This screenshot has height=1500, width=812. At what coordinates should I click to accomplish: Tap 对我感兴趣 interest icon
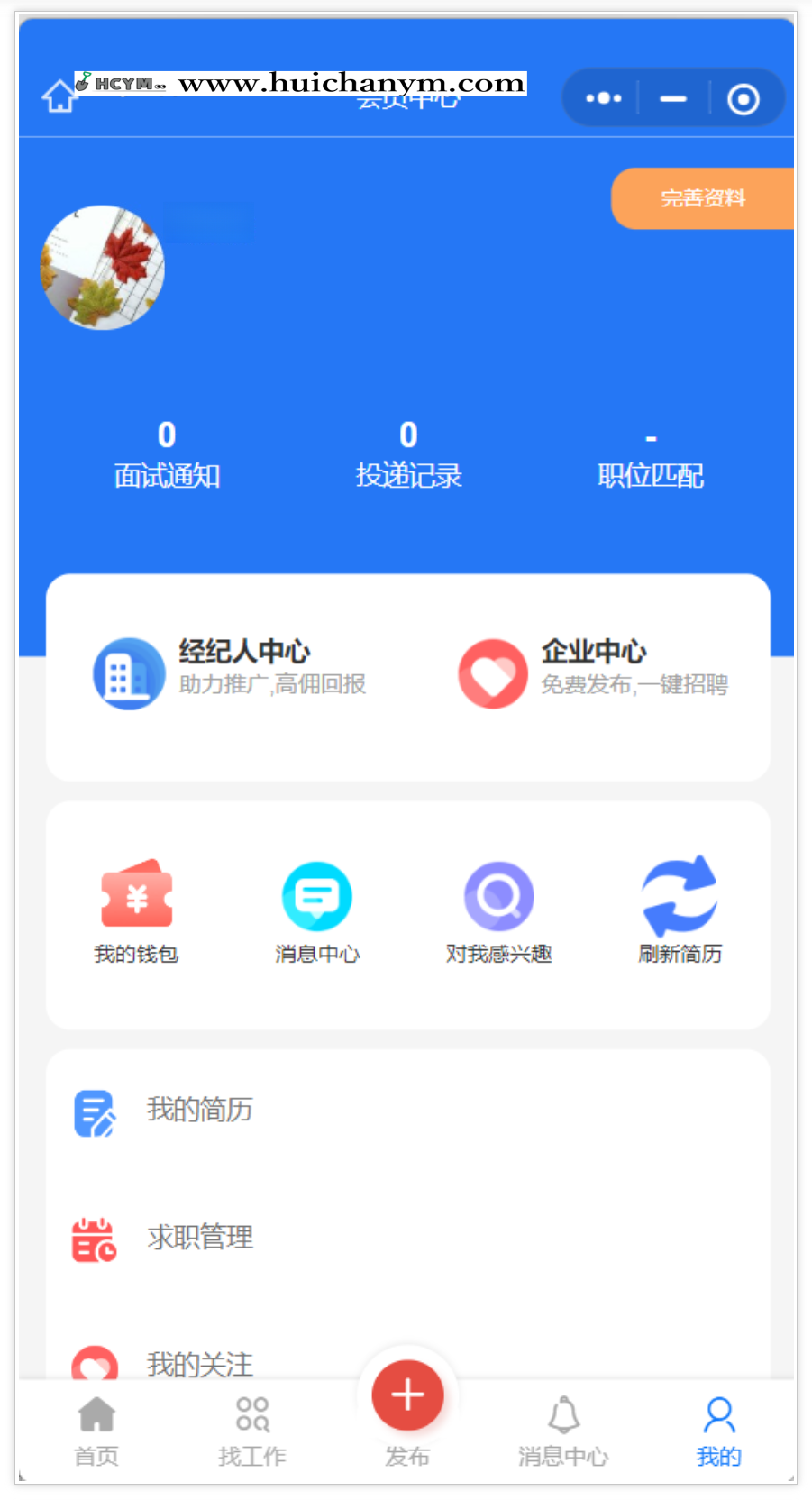498,896
